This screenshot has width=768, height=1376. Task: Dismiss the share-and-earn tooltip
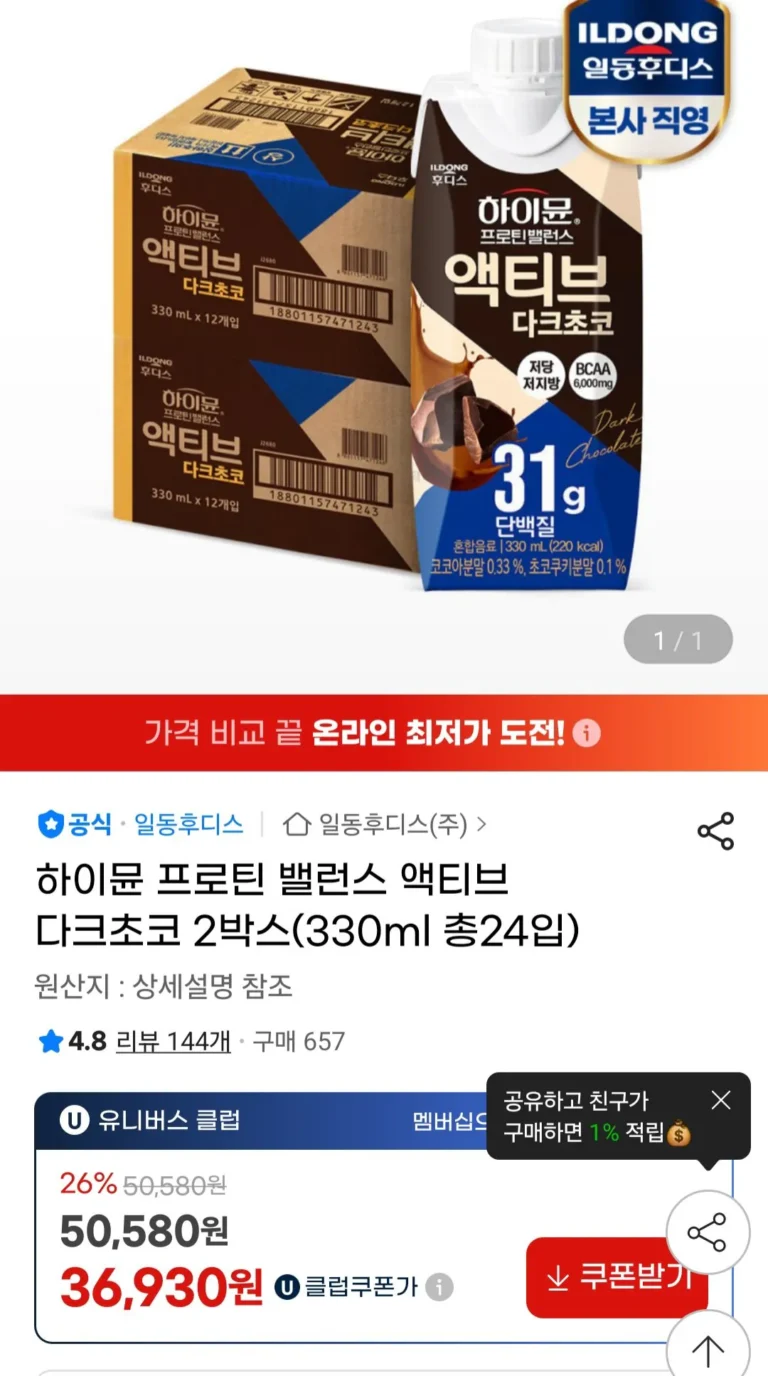click(721, 1100)
